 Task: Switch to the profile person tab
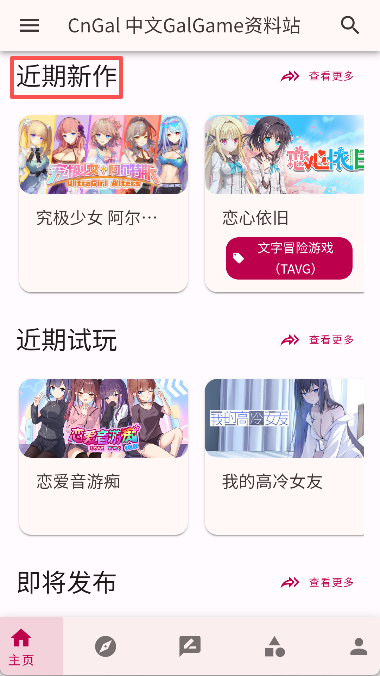[358, 647]
